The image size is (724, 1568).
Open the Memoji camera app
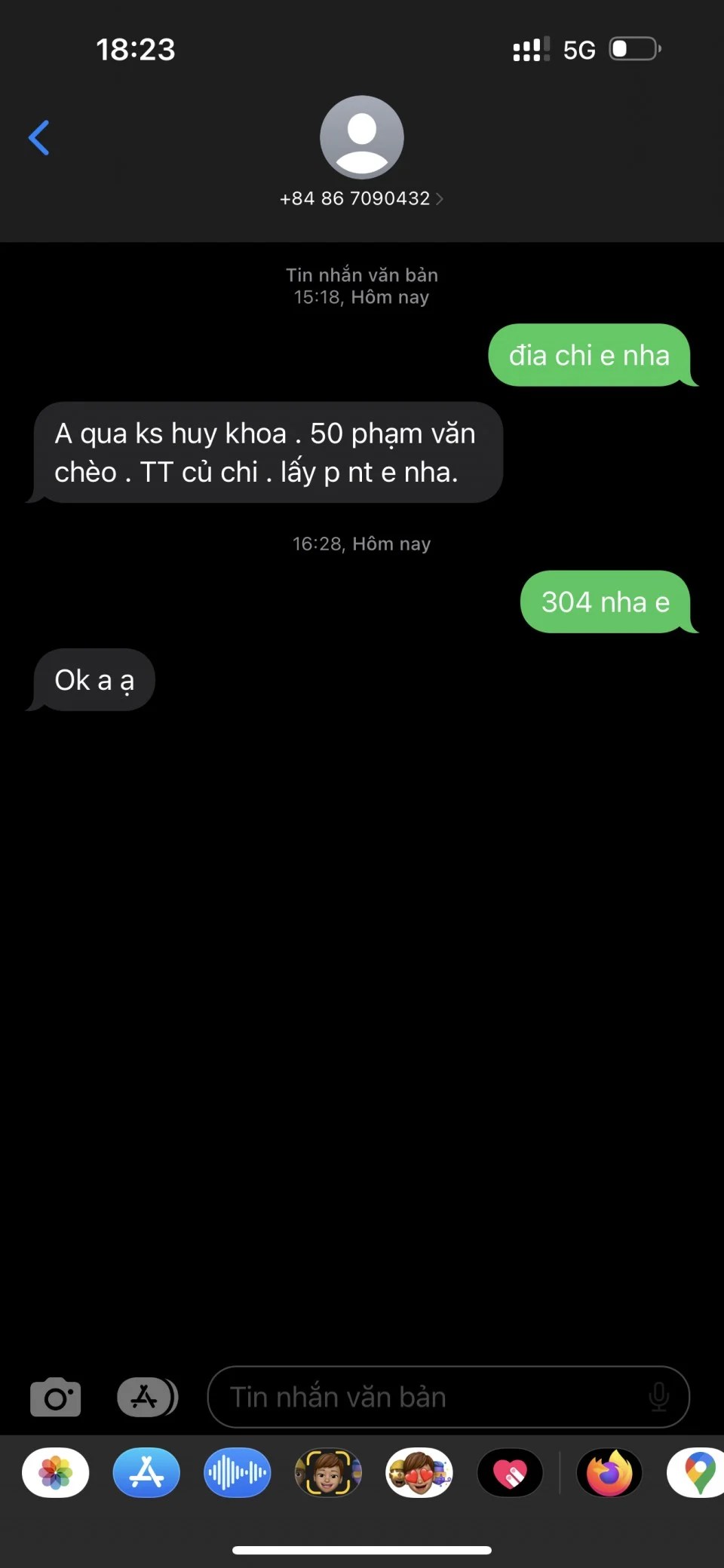click(328, 1472)
